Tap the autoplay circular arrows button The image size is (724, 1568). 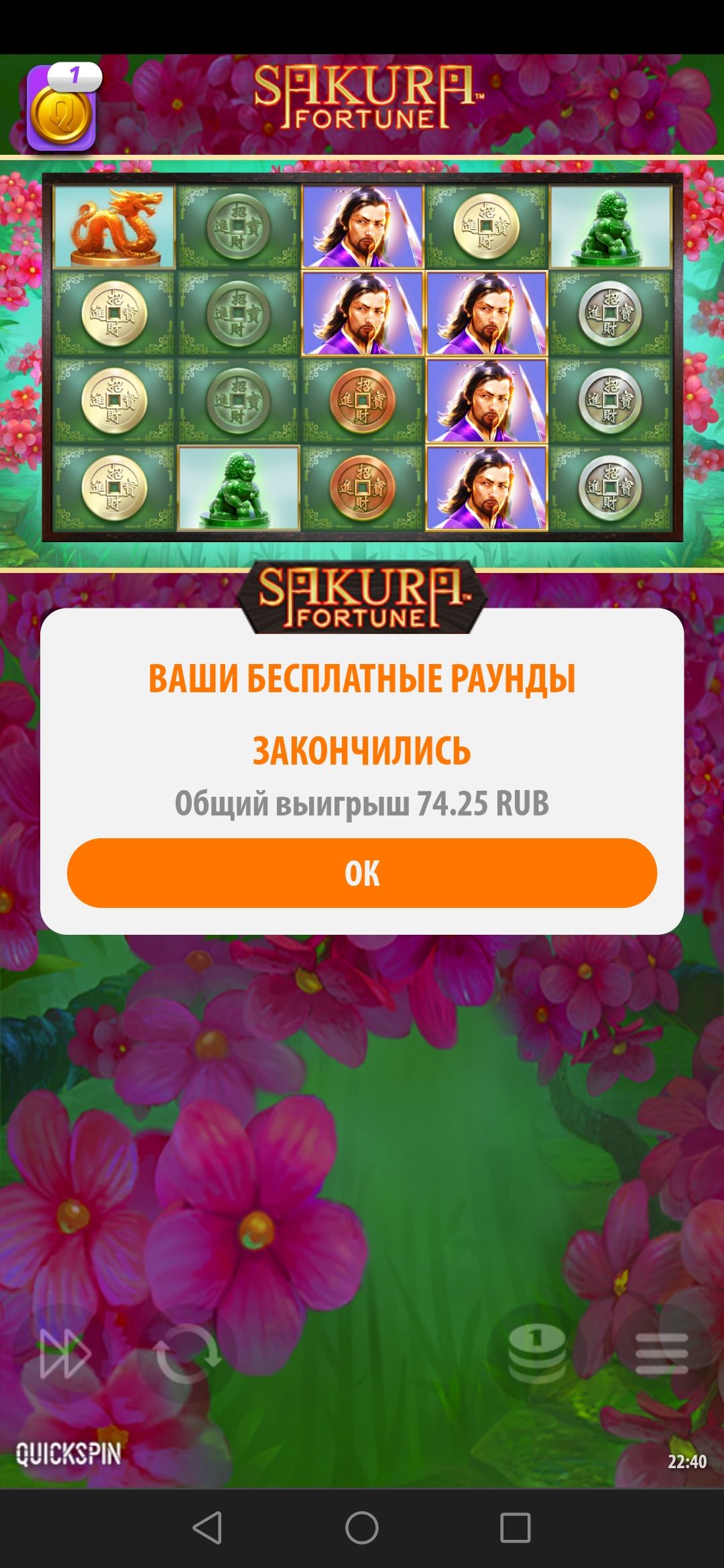pos(188,1354)
